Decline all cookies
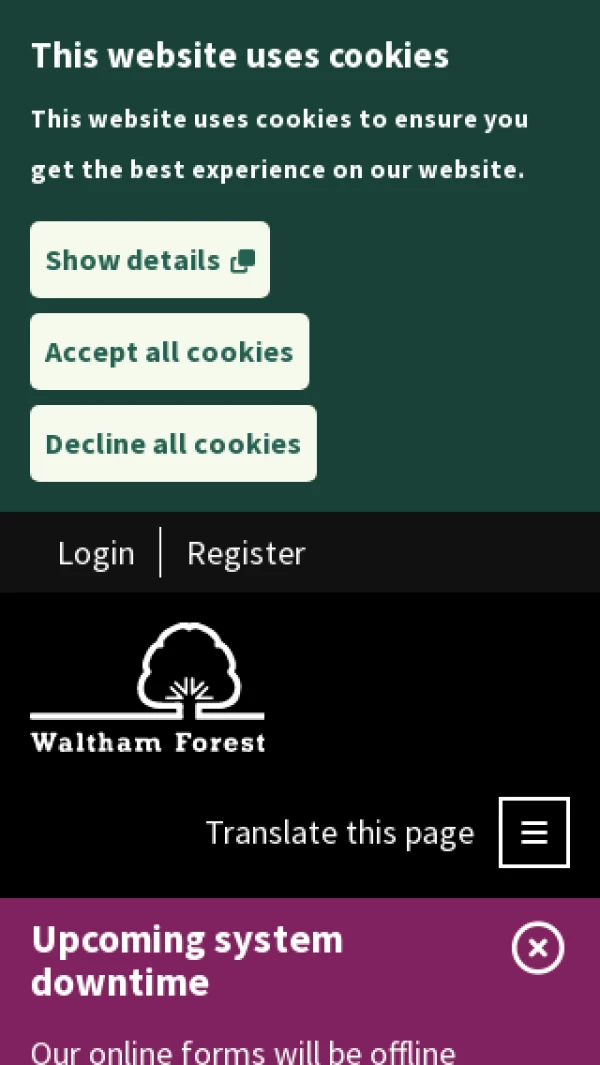The height and width of the screenshot is (1065, 600). tap(173, 444)
